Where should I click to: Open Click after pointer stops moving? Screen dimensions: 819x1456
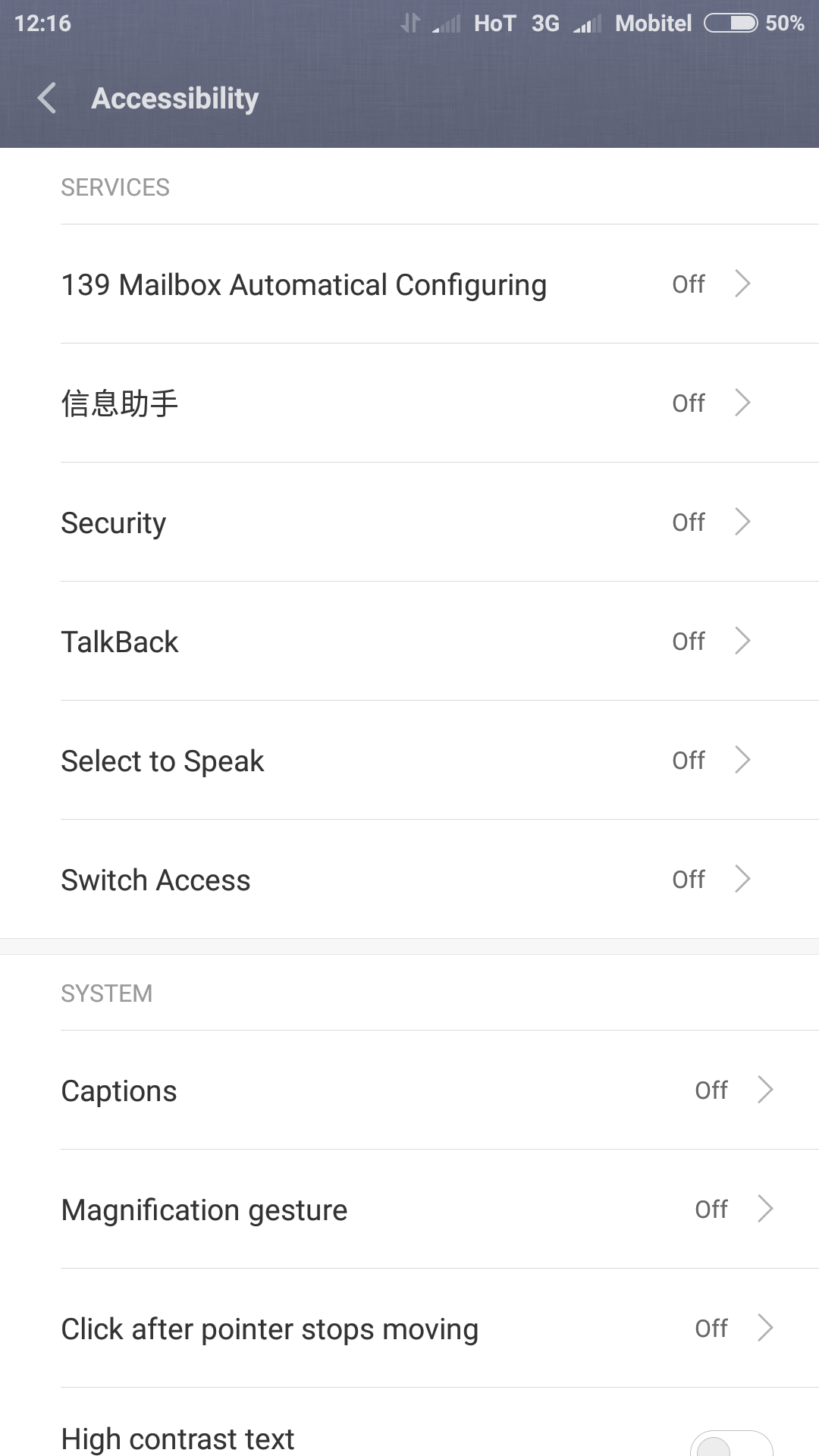(409, 1329)
